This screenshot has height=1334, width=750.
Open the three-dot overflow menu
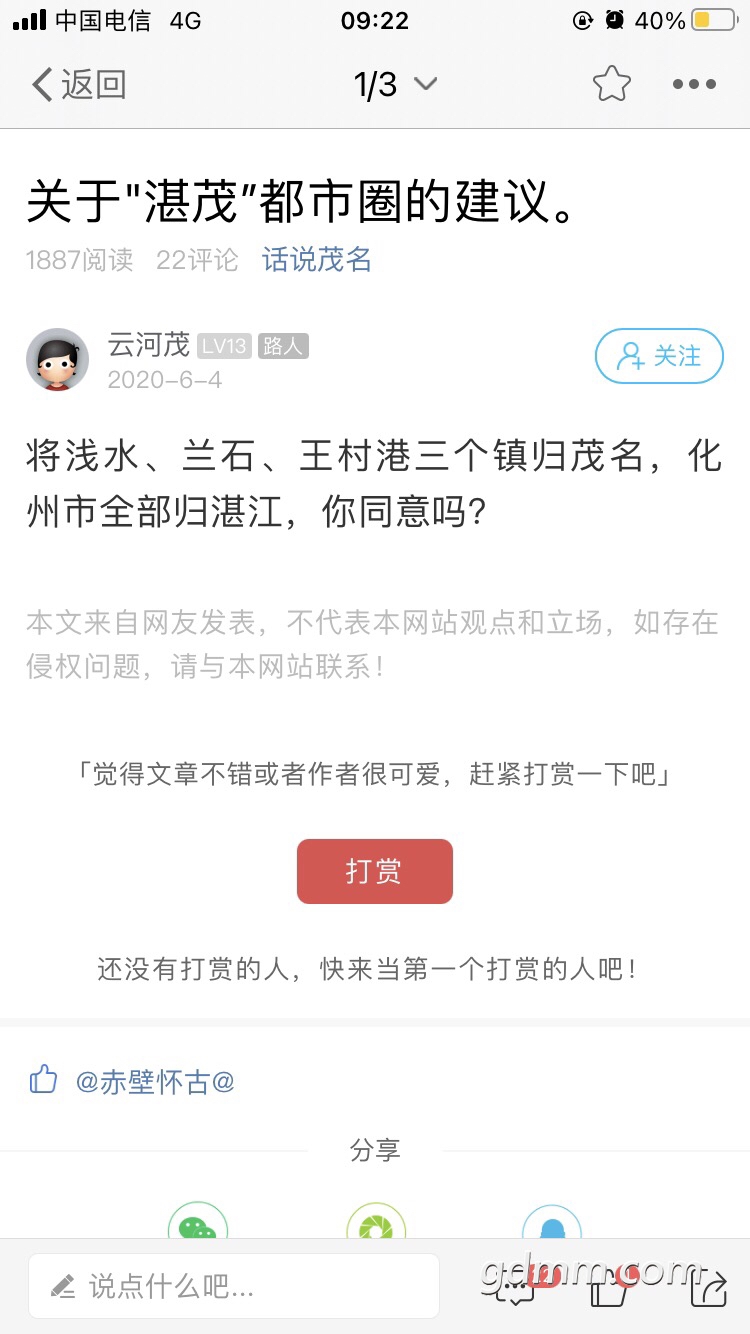(x=694, y=85)
